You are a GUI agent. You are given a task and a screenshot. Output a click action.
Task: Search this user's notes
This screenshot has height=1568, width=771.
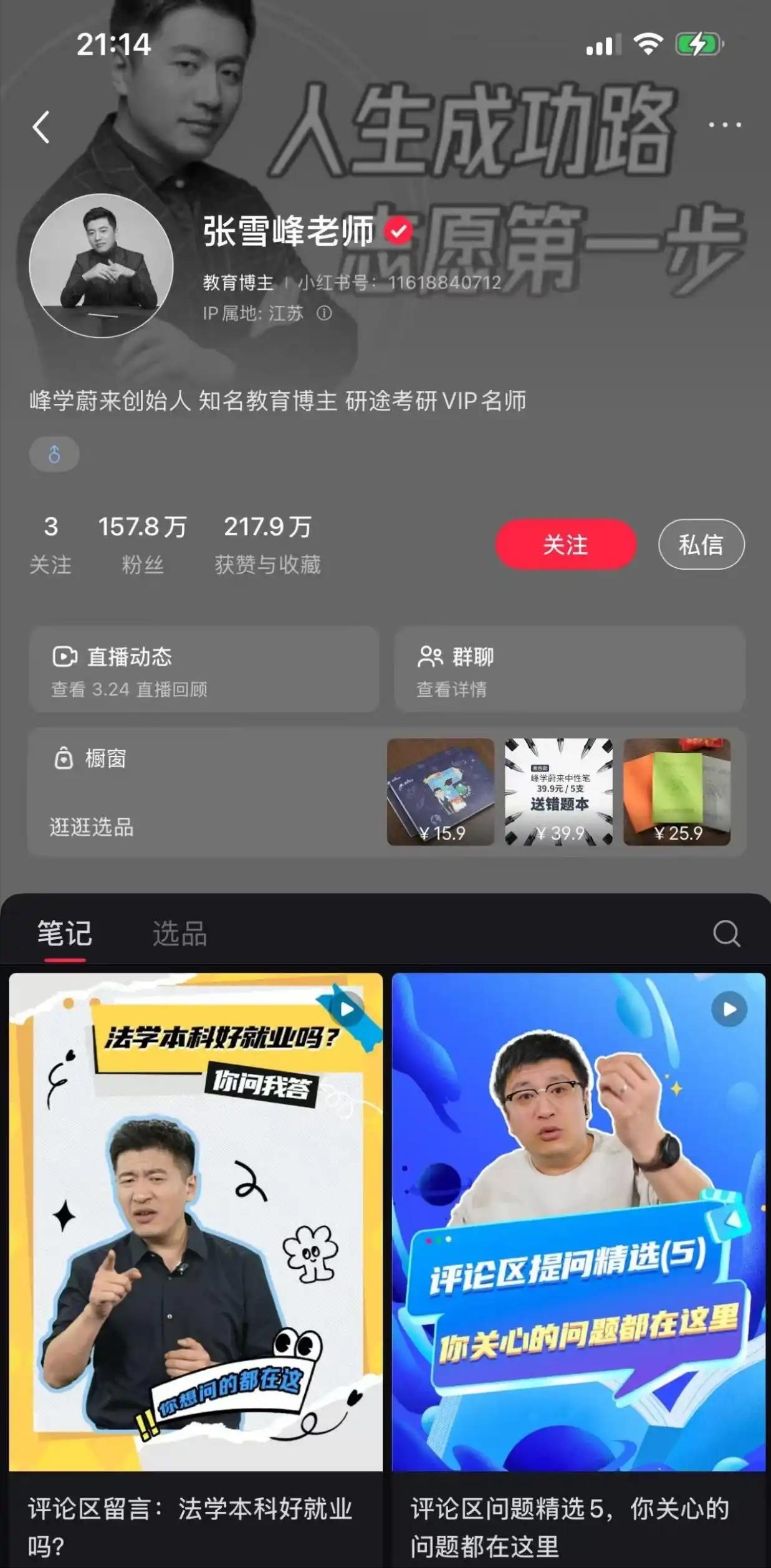point(726,934)
